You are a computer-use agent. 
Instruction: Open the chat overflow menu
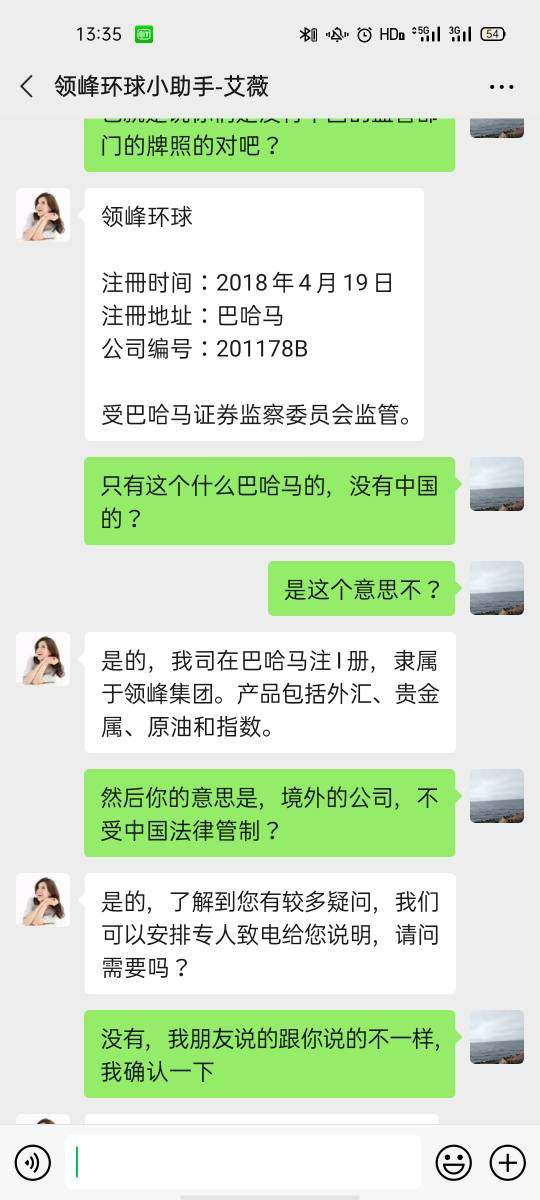[x=501, y=87]
